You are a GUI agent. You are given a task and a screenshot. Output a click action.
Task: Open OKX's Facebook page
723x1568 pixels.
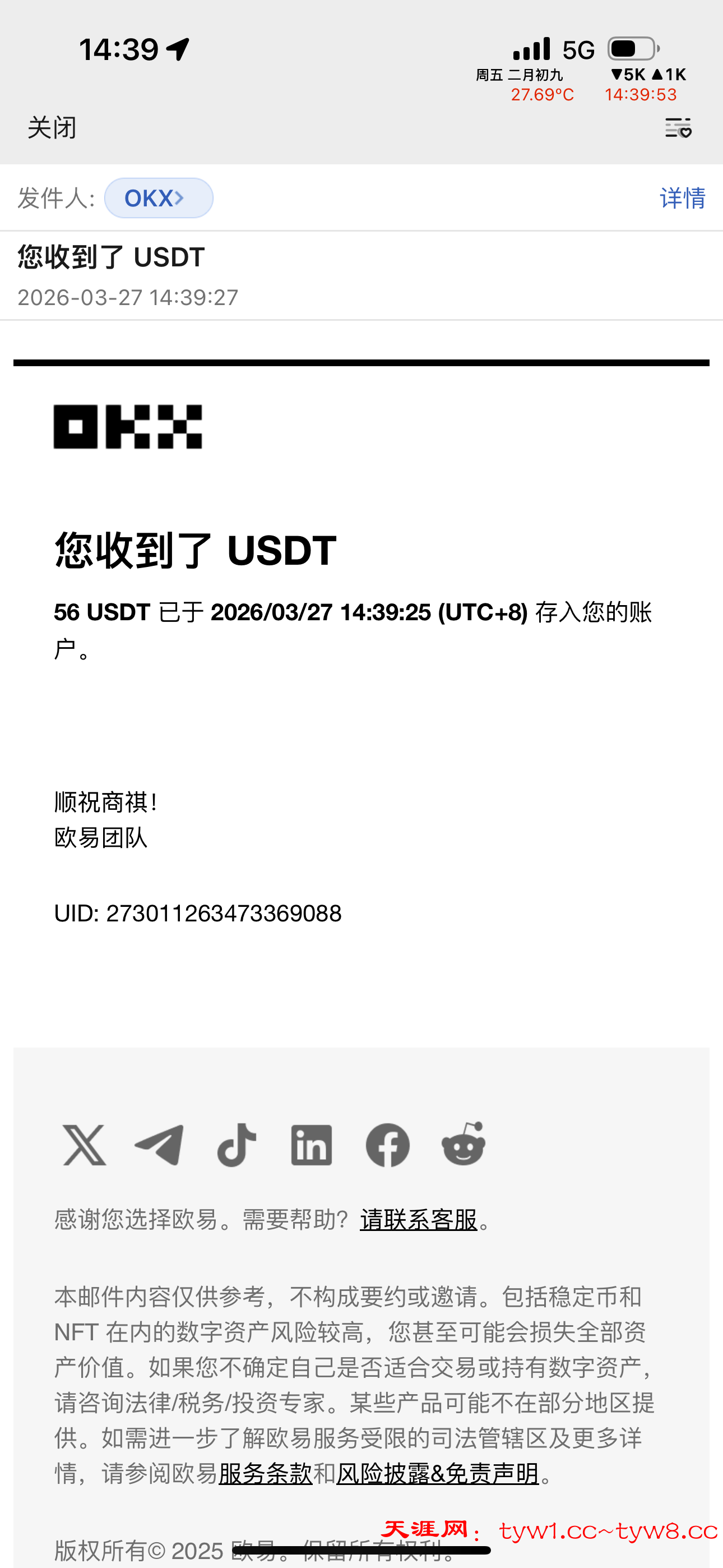[388, 1145]
